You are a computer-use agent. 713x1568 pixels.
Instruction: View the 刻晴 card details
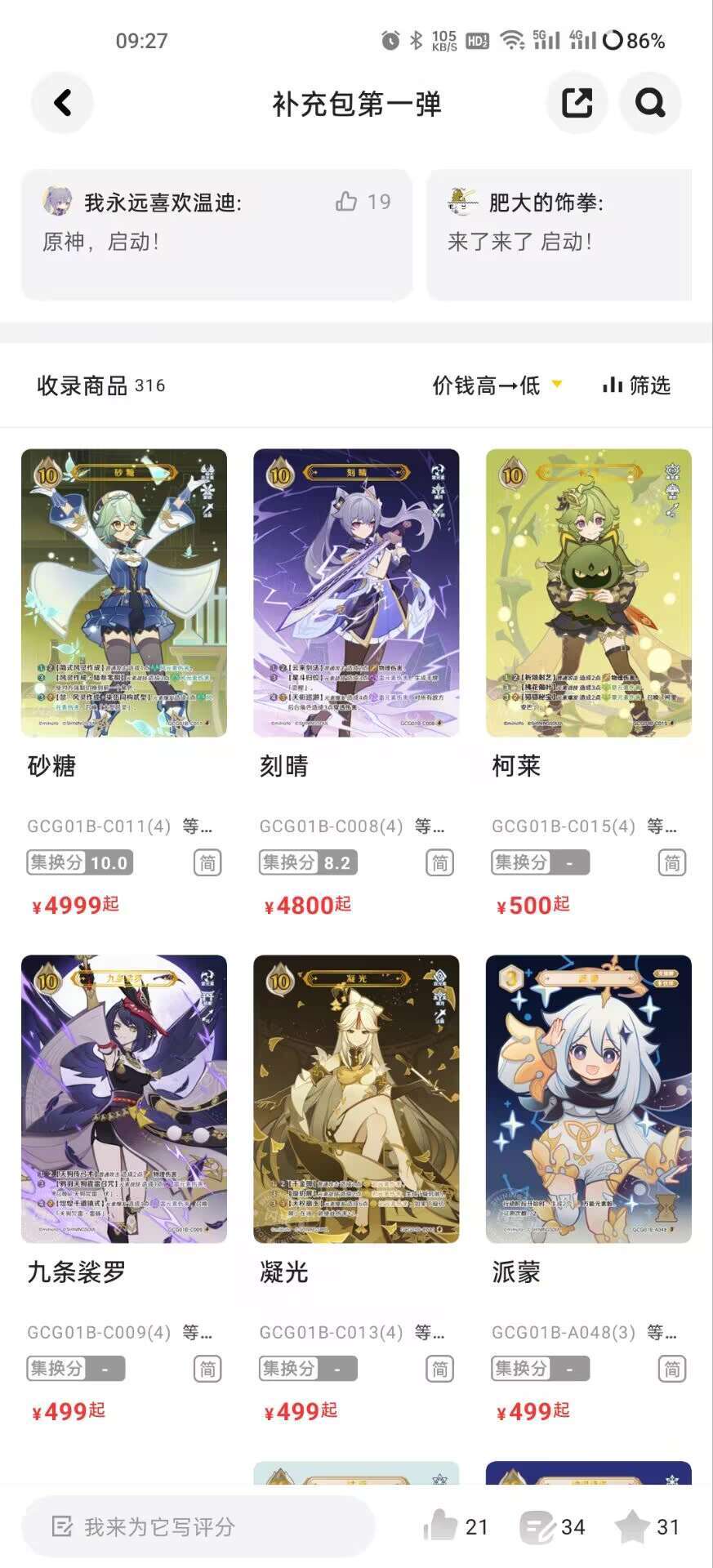(x=356, y=593)
